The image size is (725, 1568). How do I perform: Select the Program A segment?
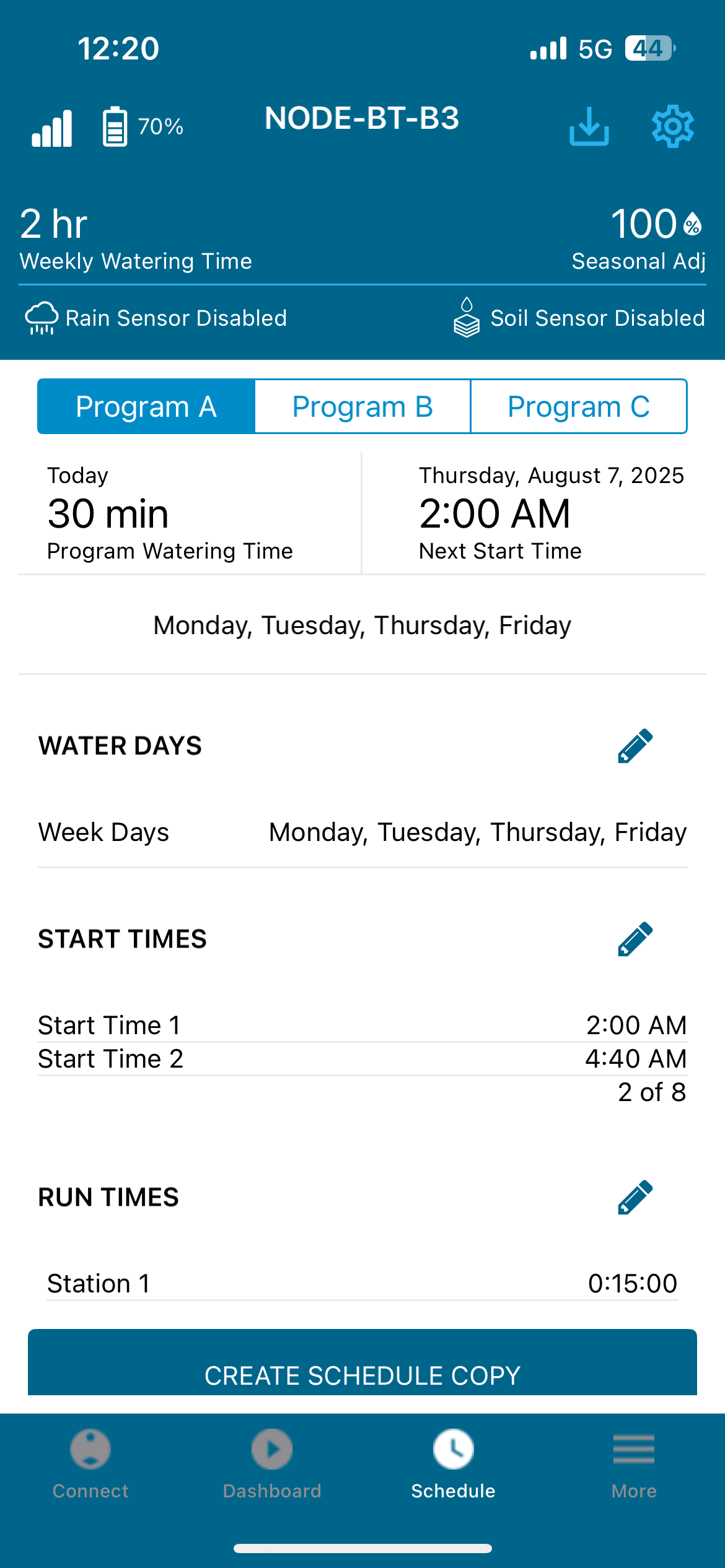tap(146, 406)
